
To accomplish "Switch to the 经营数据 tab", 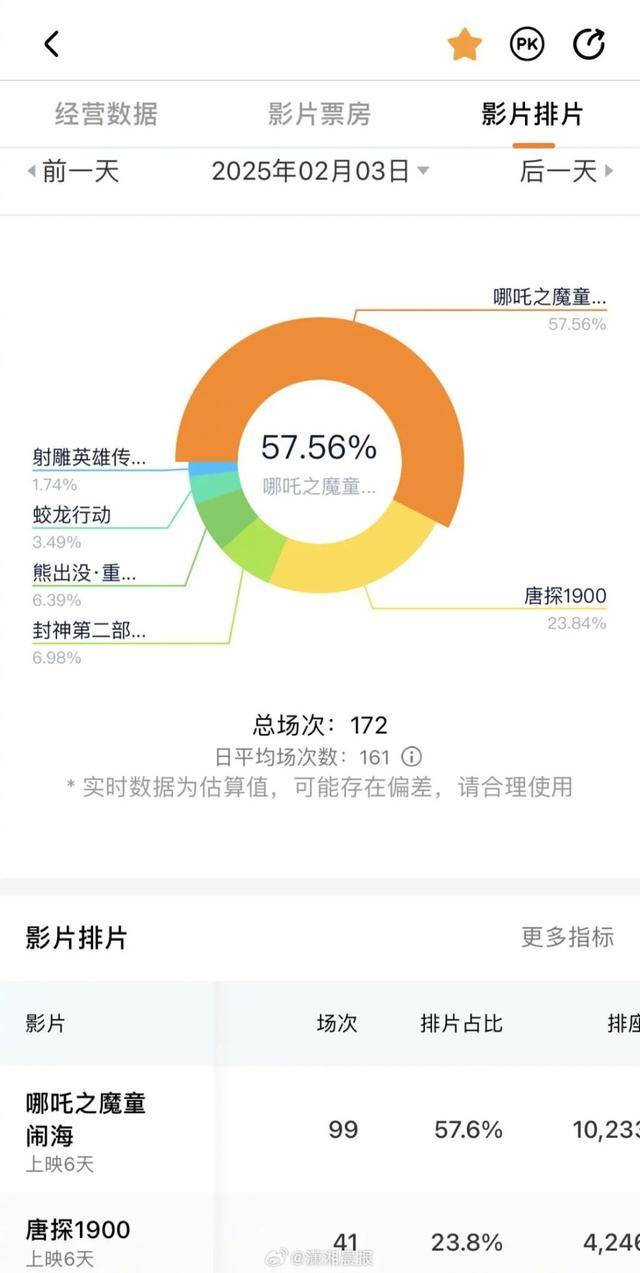I will tap(106, 114).
